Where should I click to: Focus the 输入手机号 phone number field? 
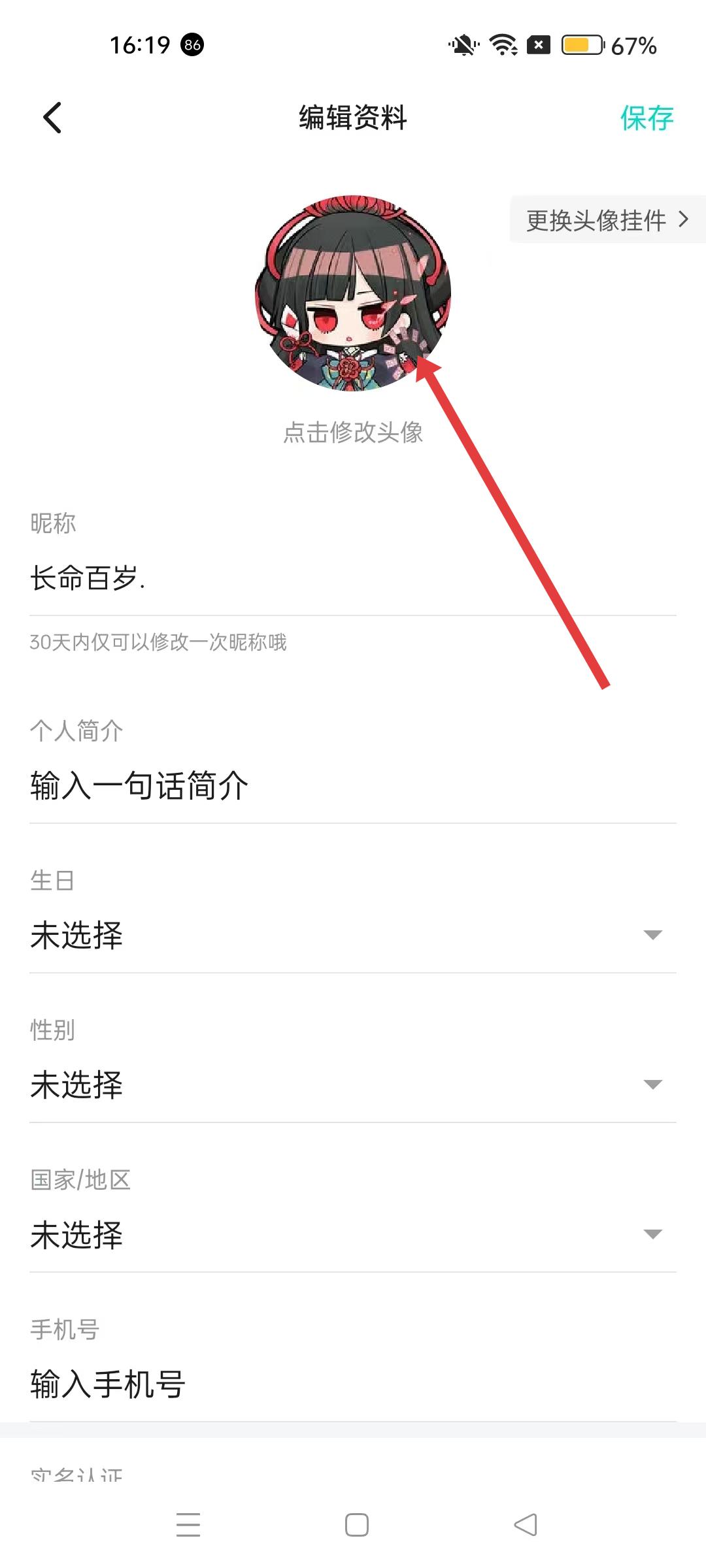click(x=353, y=1384)
